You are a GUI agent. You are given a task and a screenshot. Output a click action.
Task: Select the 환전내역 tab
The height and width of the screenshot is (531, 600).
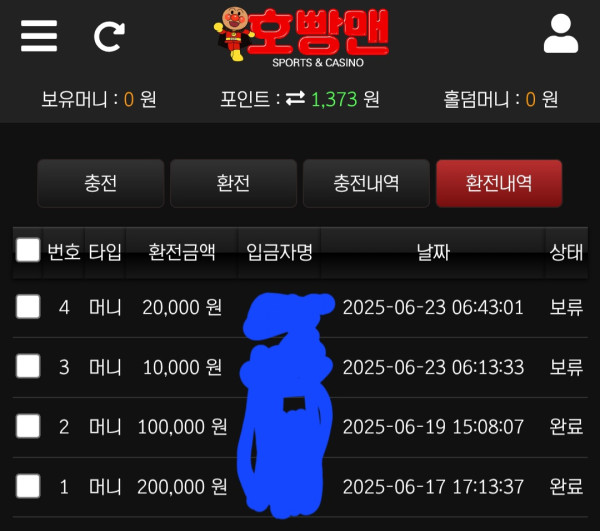(498, 183)
